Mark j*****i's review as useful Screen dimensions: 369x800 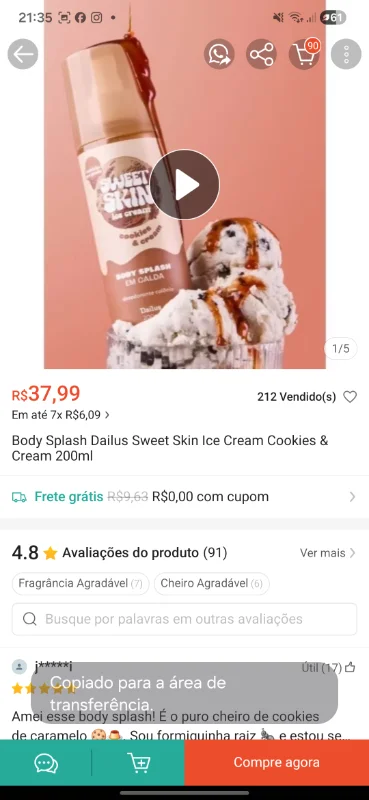[x=328, y=667]
